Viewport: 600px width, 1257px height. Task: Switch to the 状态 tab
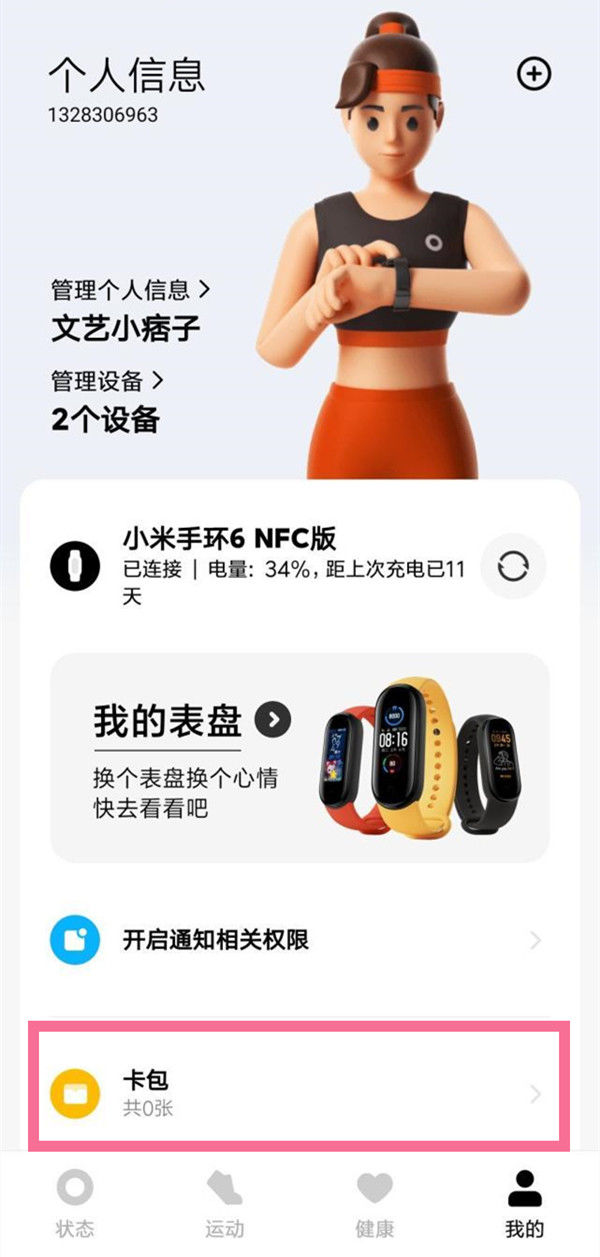click(x=75, y=1204)
